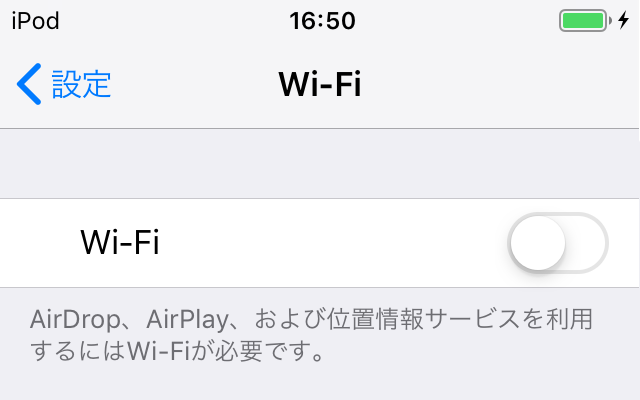
Task: Go back to 設定
Action: [64, 85]
